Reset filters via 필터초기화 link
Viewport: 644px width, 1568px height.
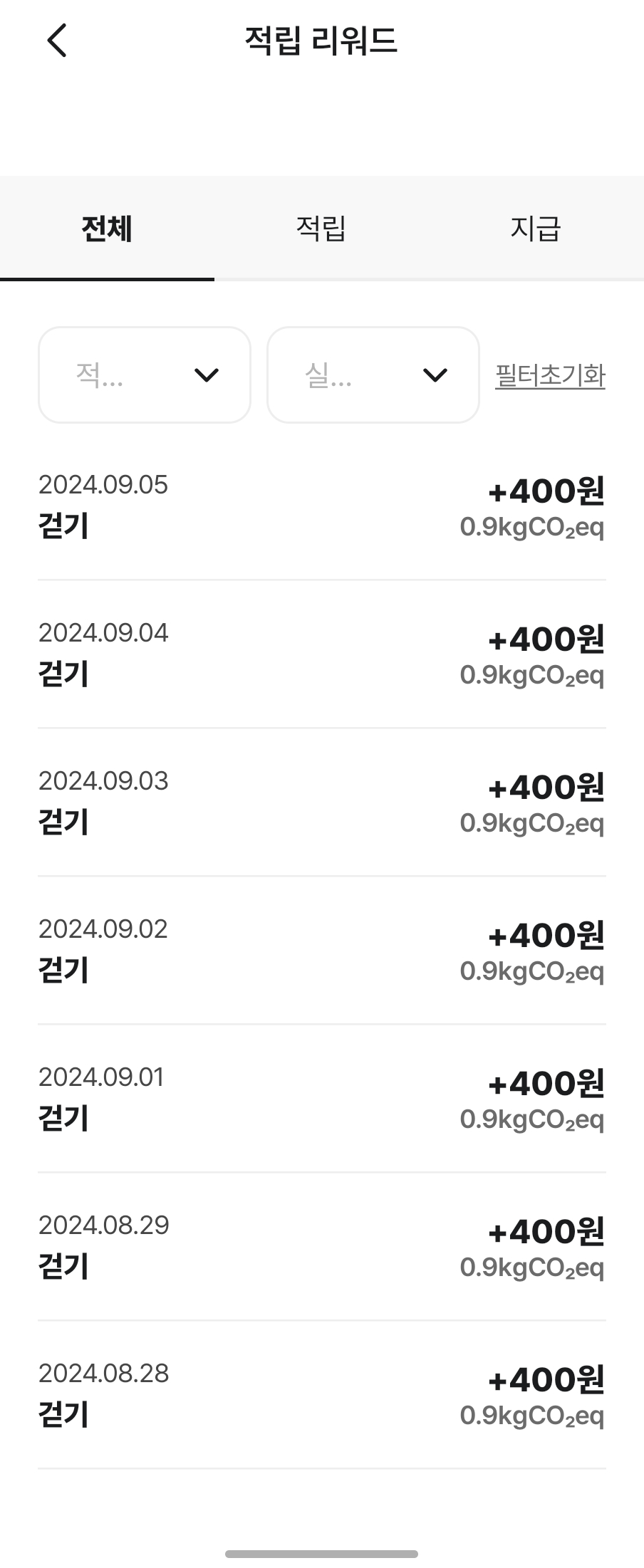(550, 376)
